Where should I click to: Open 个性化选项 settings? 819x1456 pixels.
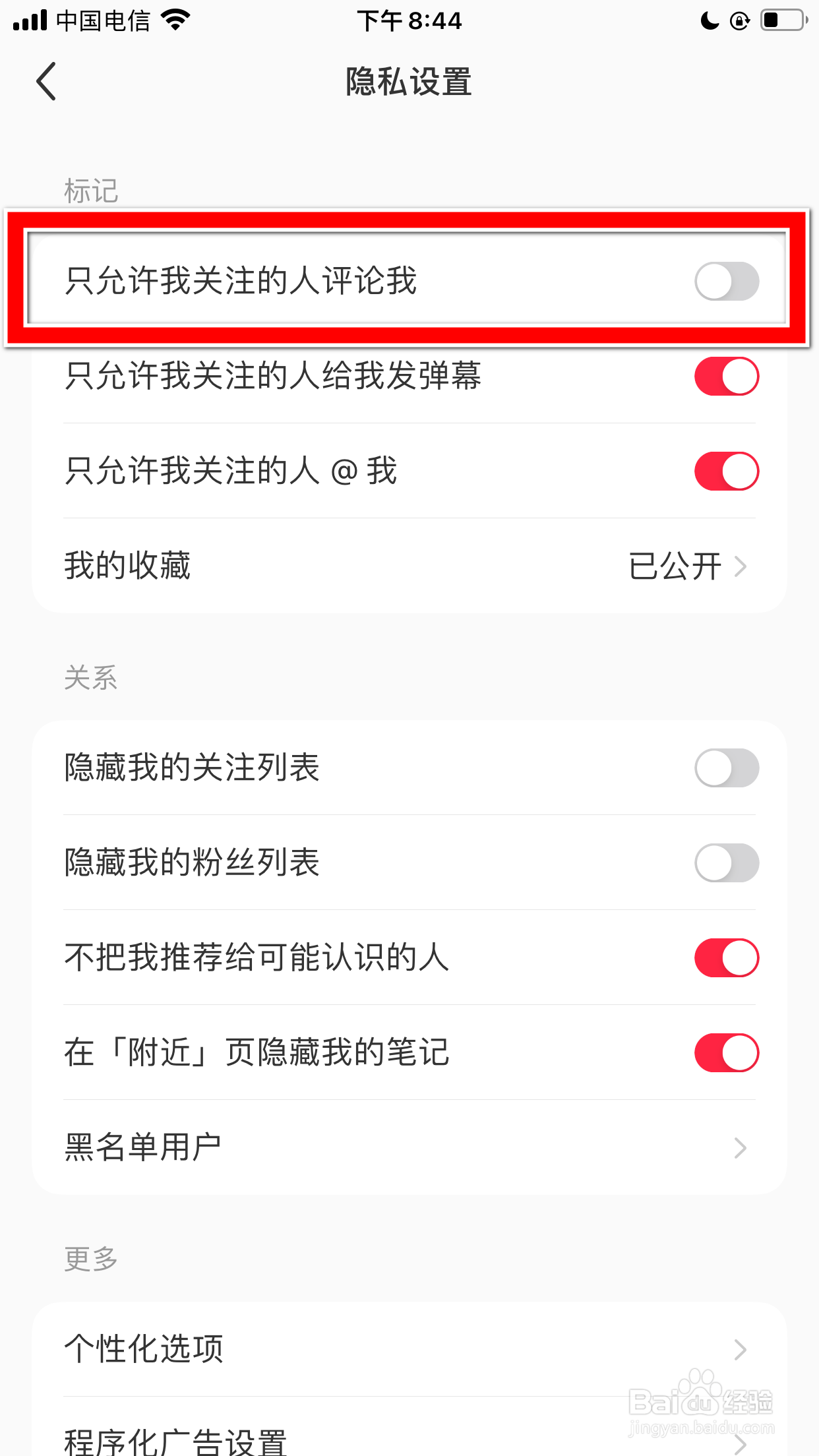409,1349
